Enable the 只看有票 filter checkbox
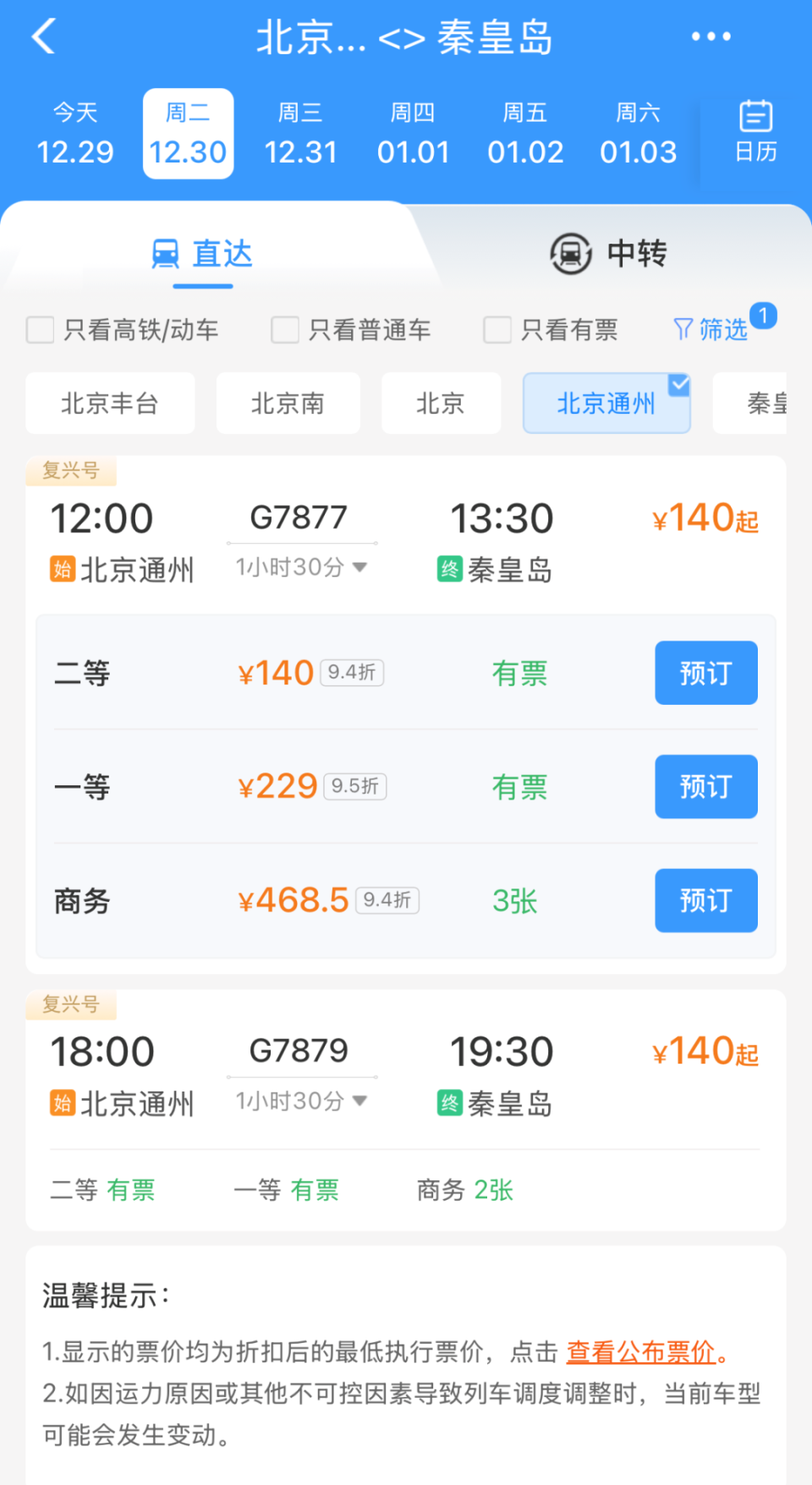Viewport: 812px width, 1485px height. (497, 330)
